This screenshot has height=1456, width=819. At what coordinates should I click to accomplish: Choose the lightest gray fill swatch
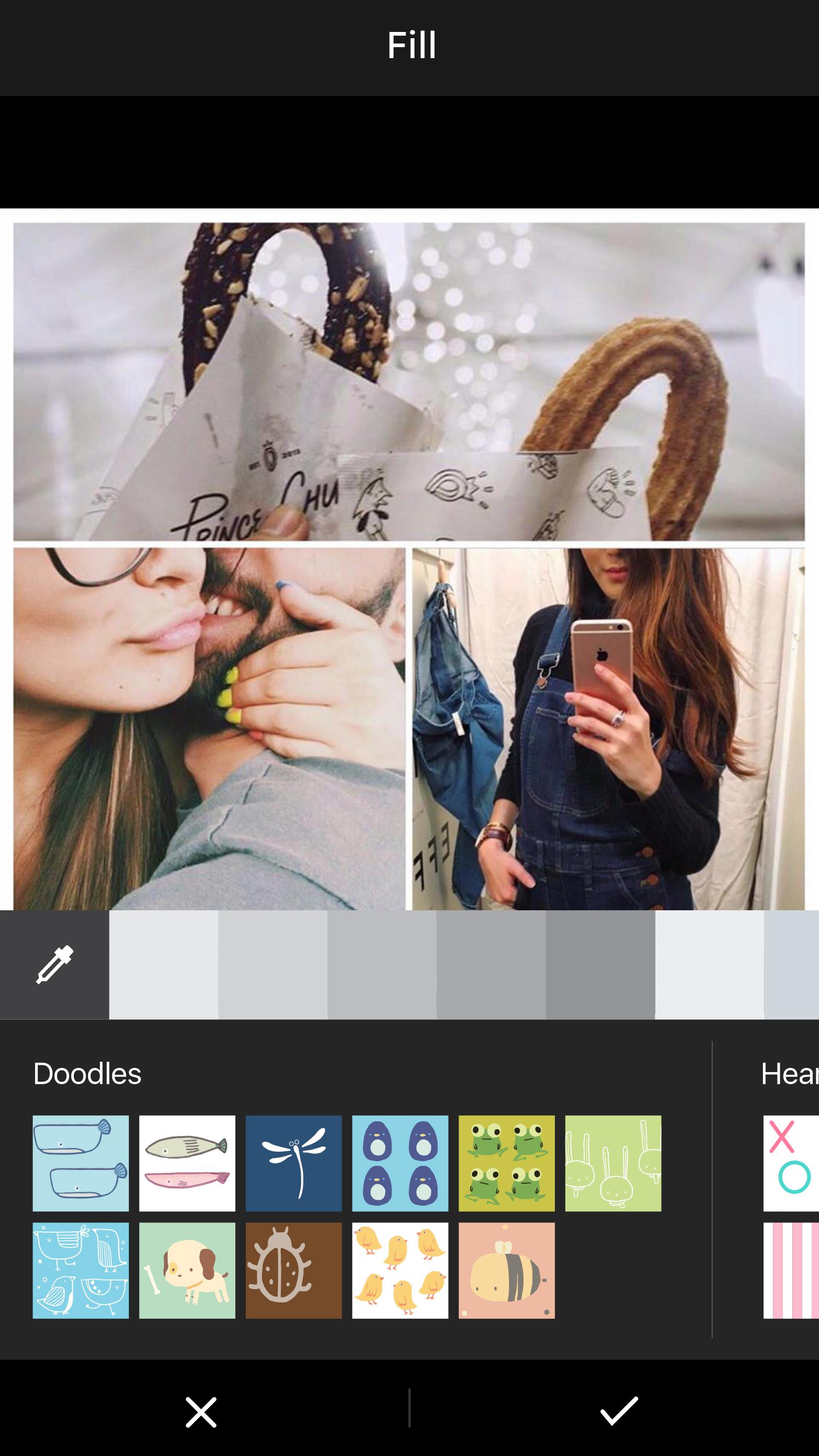pos(709,965)
